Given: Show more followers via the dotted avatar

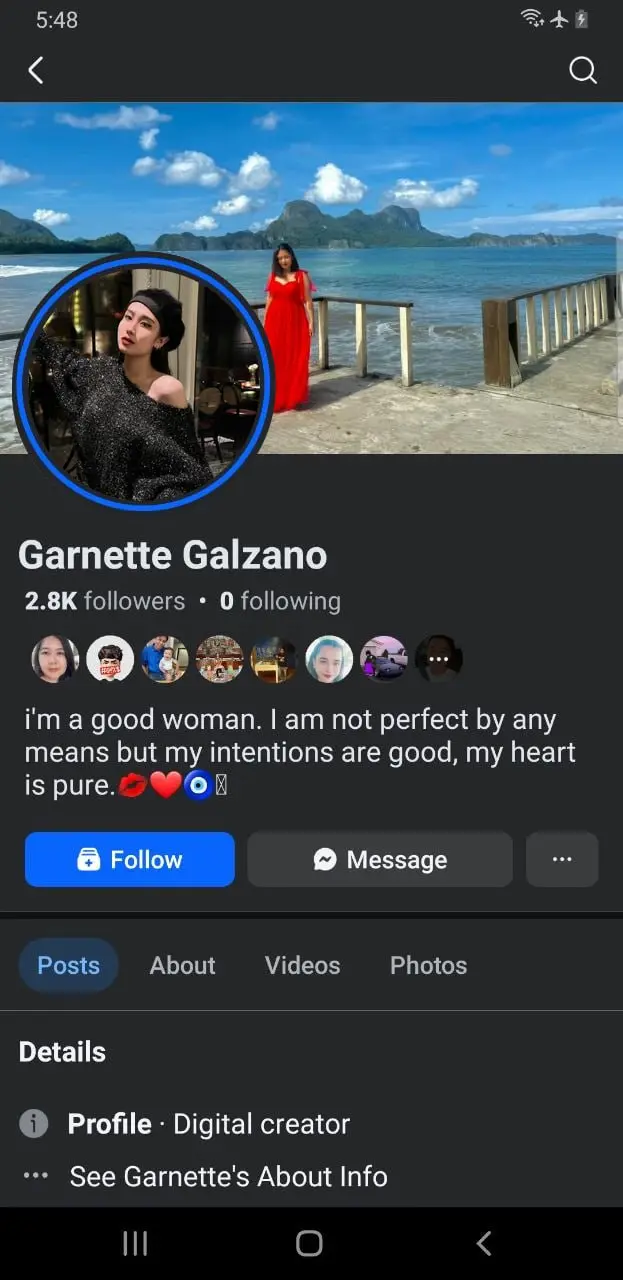Looking at the screenshot, I should (439, 659).
